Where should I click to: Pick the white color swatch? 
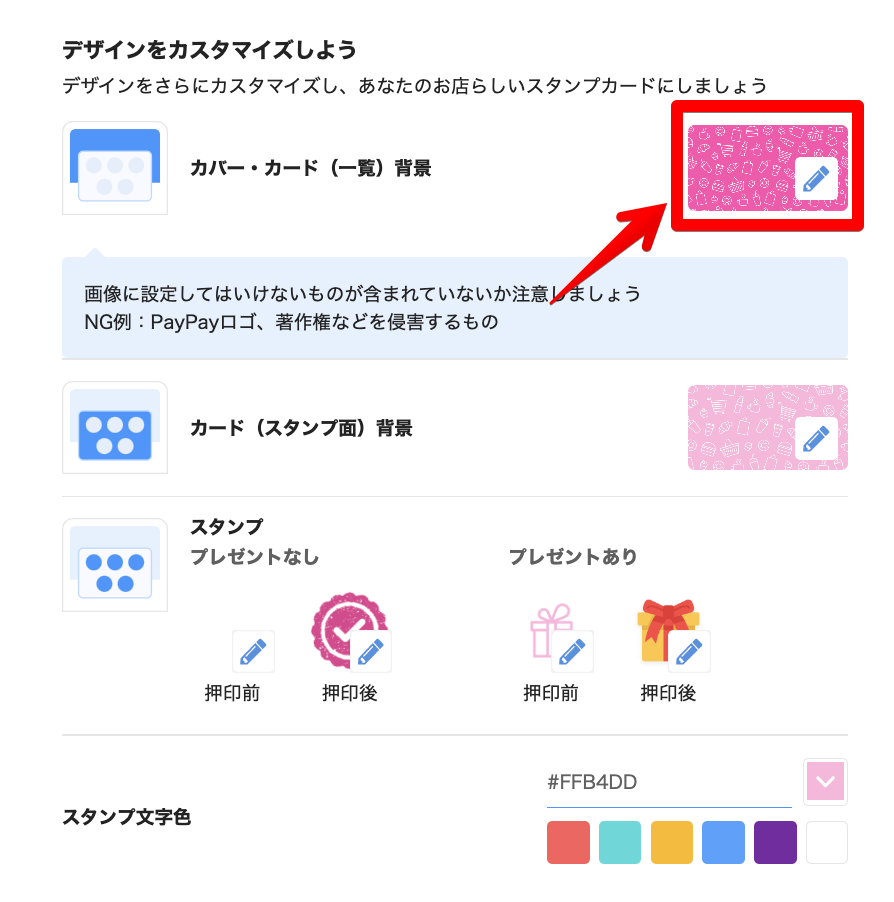(827, 842)
